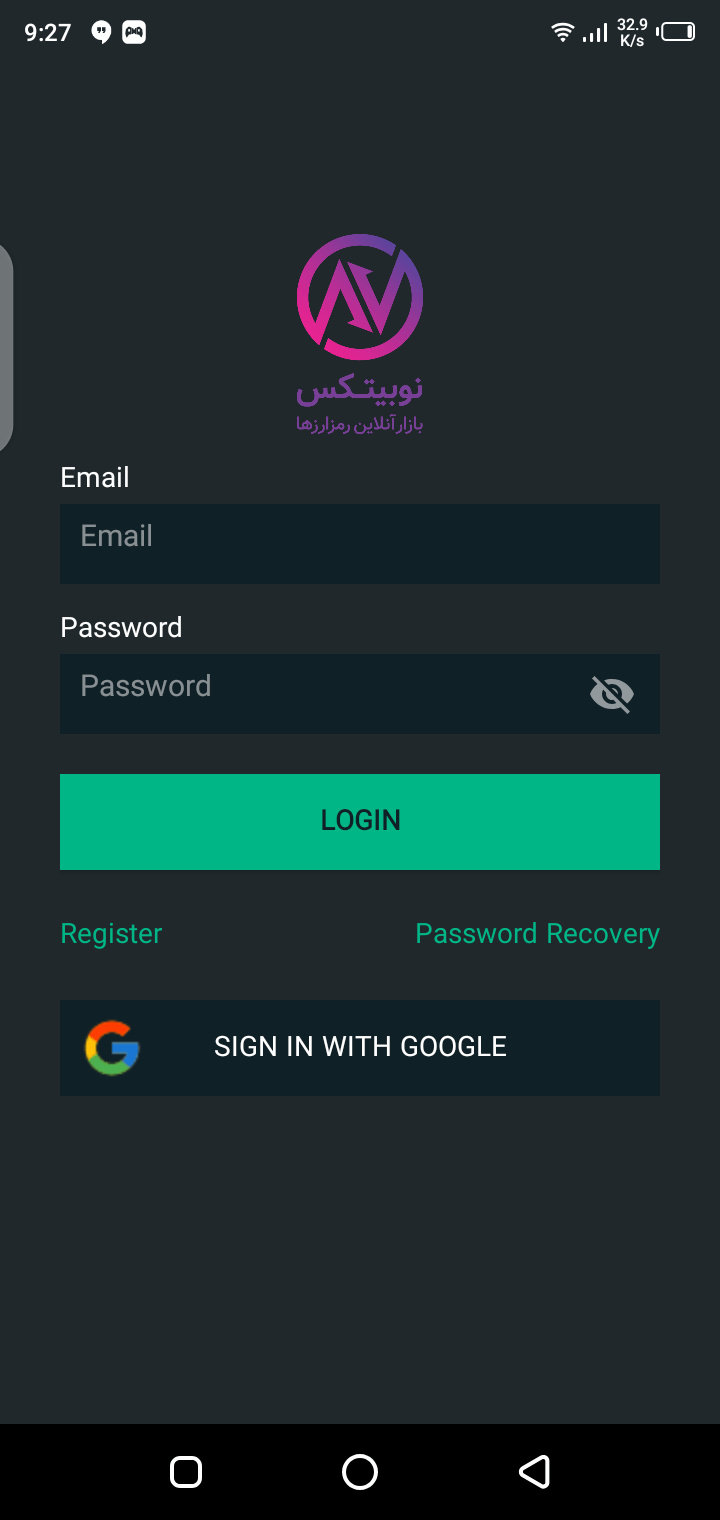
Task: Toggle password visibility eye icon
Action: 612,693
